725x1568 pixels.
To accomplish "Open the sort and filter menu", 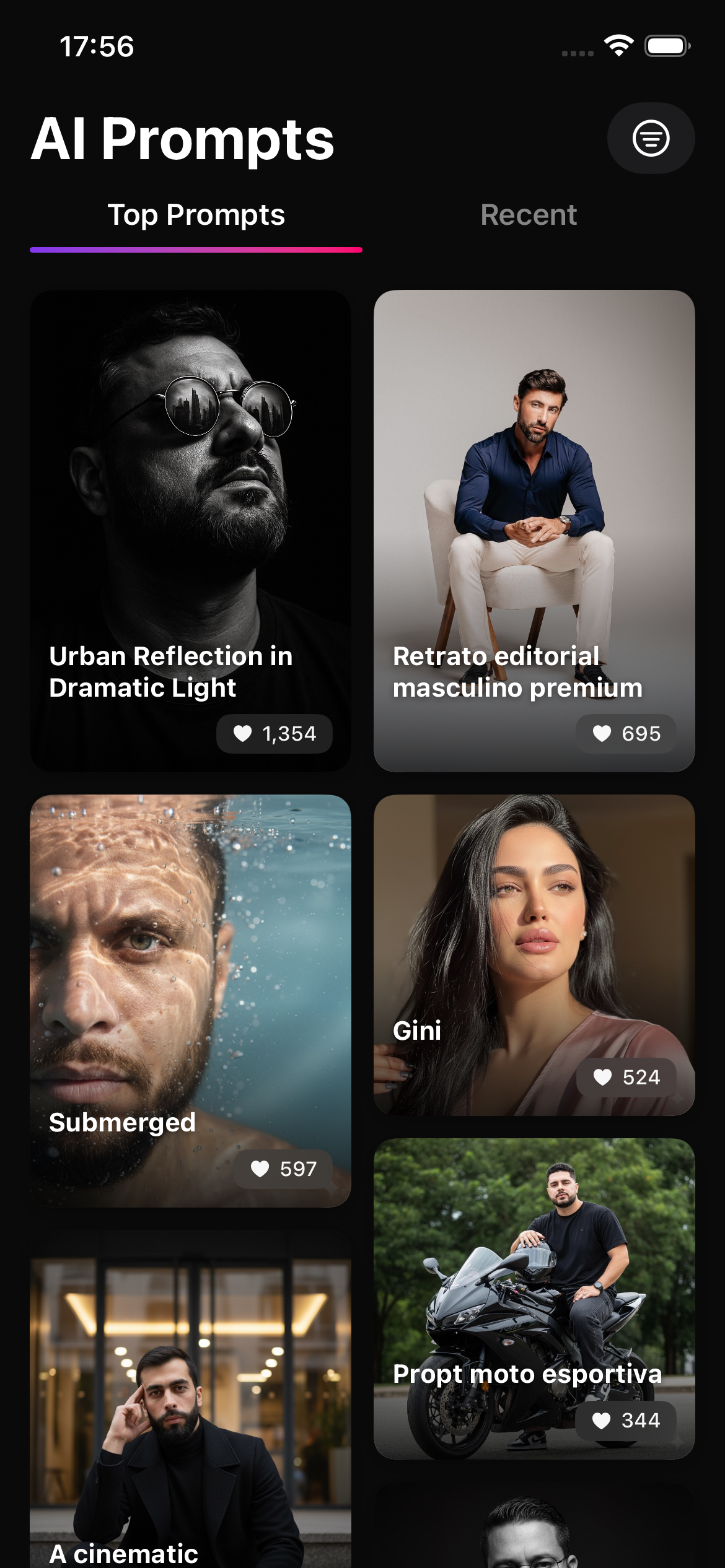I will 651,138.
